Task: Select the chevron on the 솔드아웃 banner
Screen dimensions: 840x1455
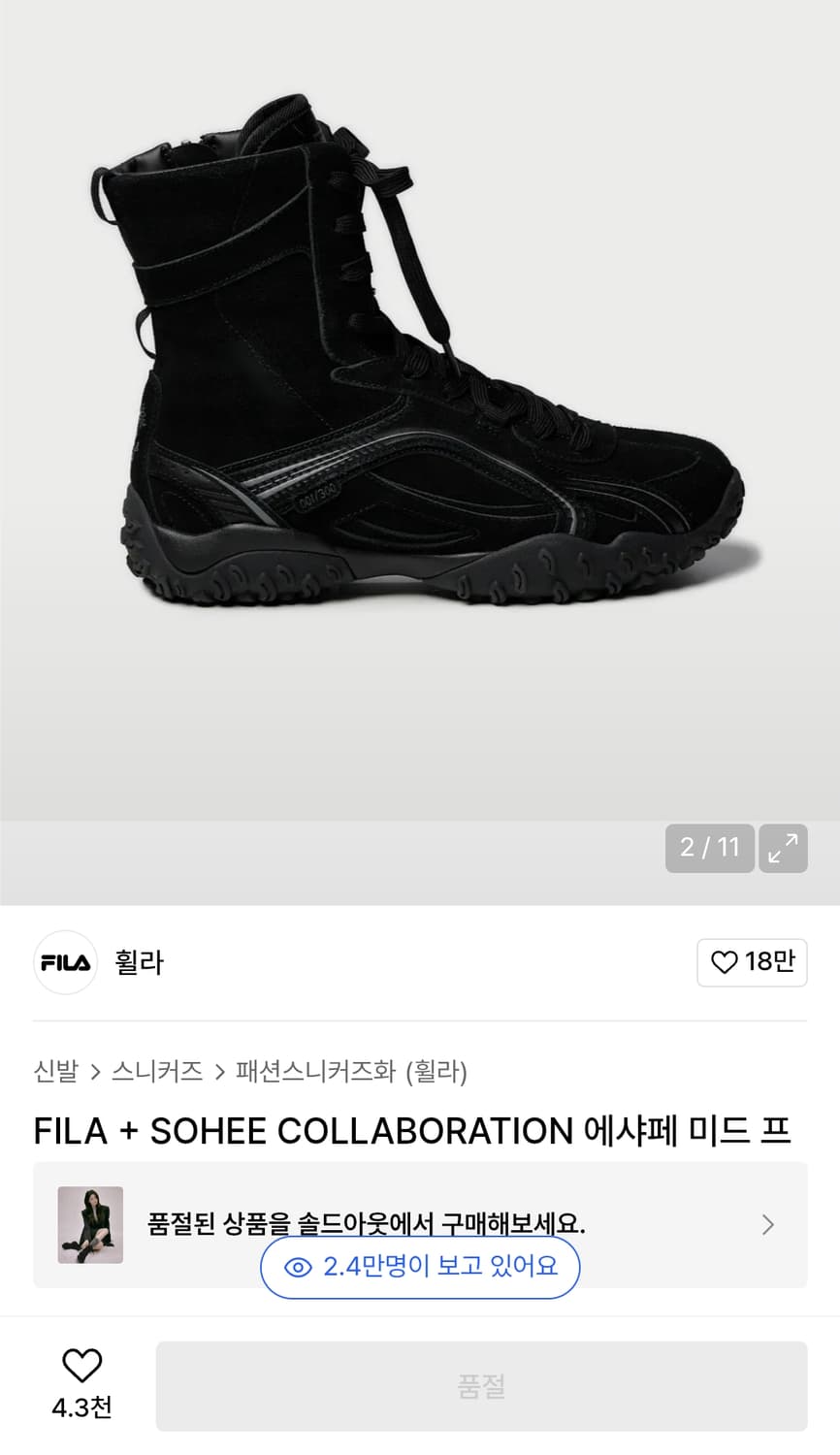Action: [x=768, y=1225]
